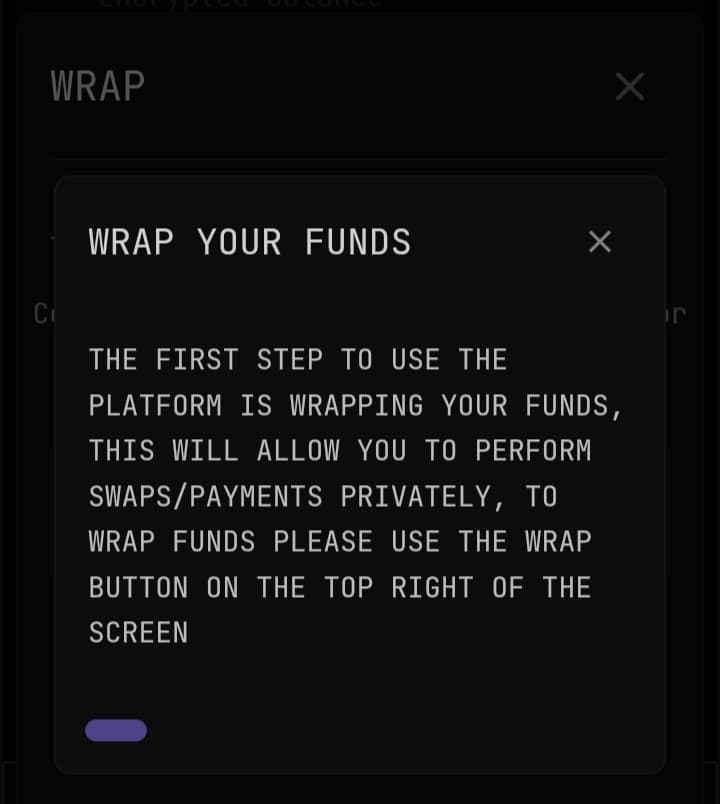720x804 pixels.
Task: Tap the purple pill step indicator
Action: coord(116,730)
